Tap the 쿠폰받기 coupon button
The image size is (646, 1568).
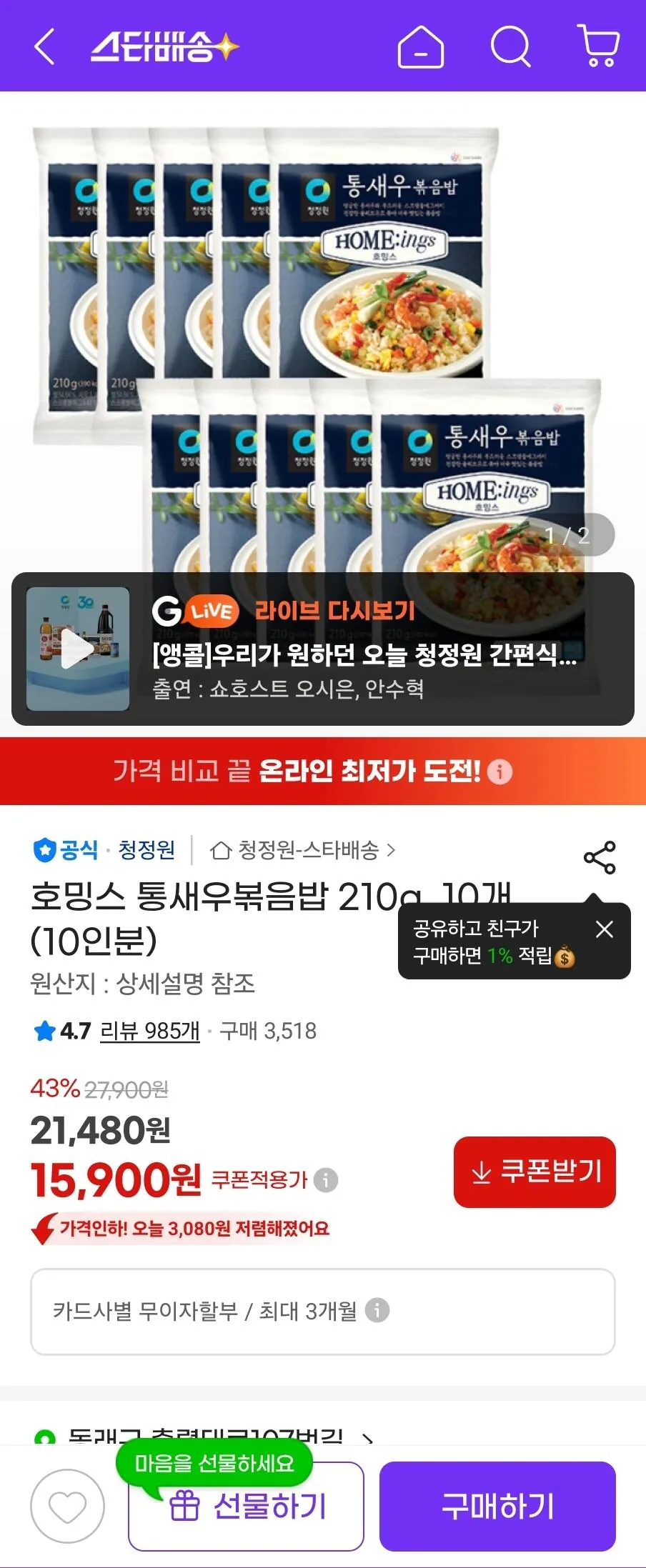(x=535, y=1172)
